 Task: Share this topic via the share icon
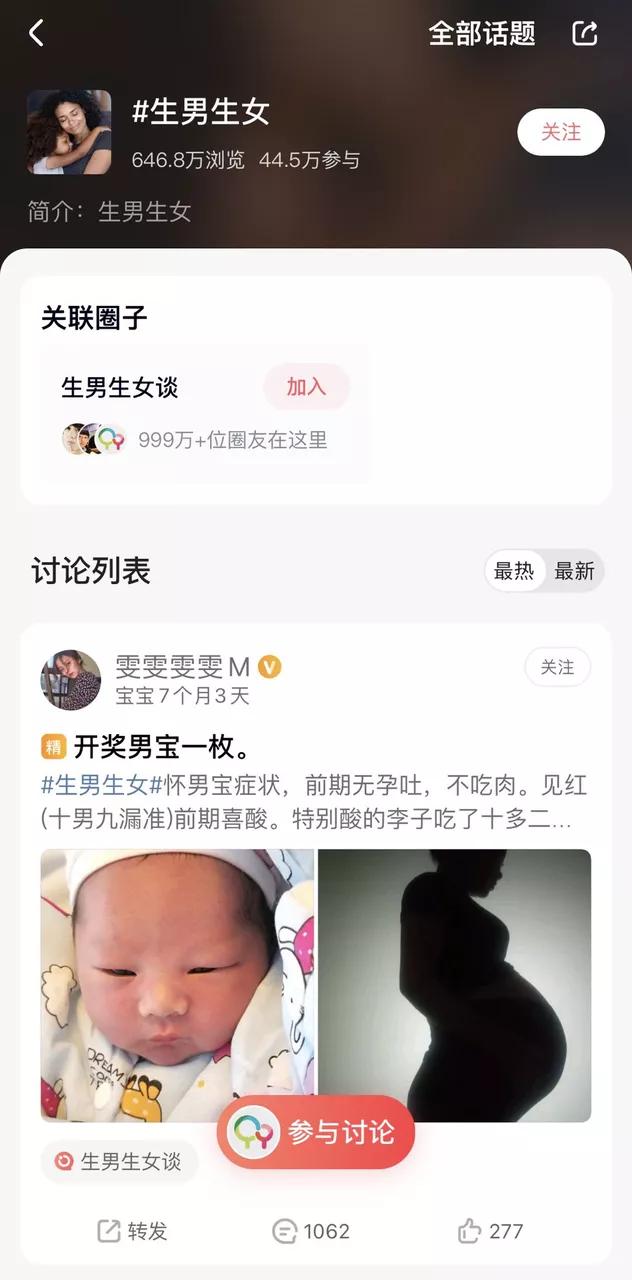pyautogui.click(x=585, y=33)
